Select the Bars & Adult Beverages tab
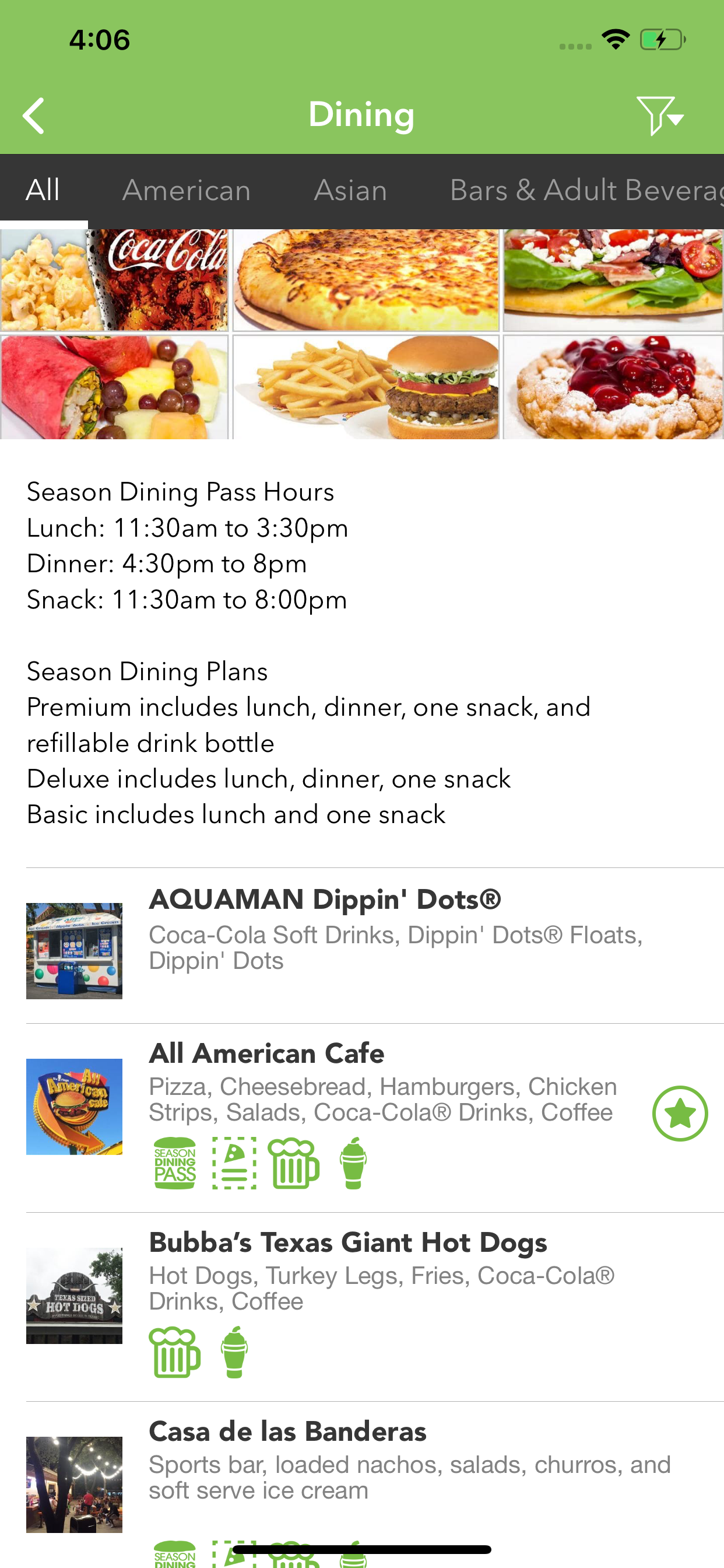Screen dimensions: 724x1568 585,191
